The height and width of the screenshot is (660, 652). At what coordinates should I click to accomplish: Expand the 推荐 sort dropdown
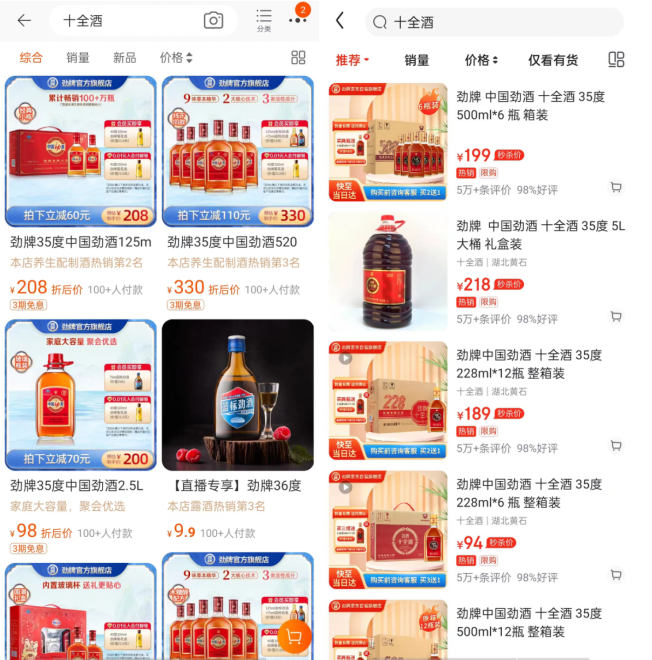point(352,60)
